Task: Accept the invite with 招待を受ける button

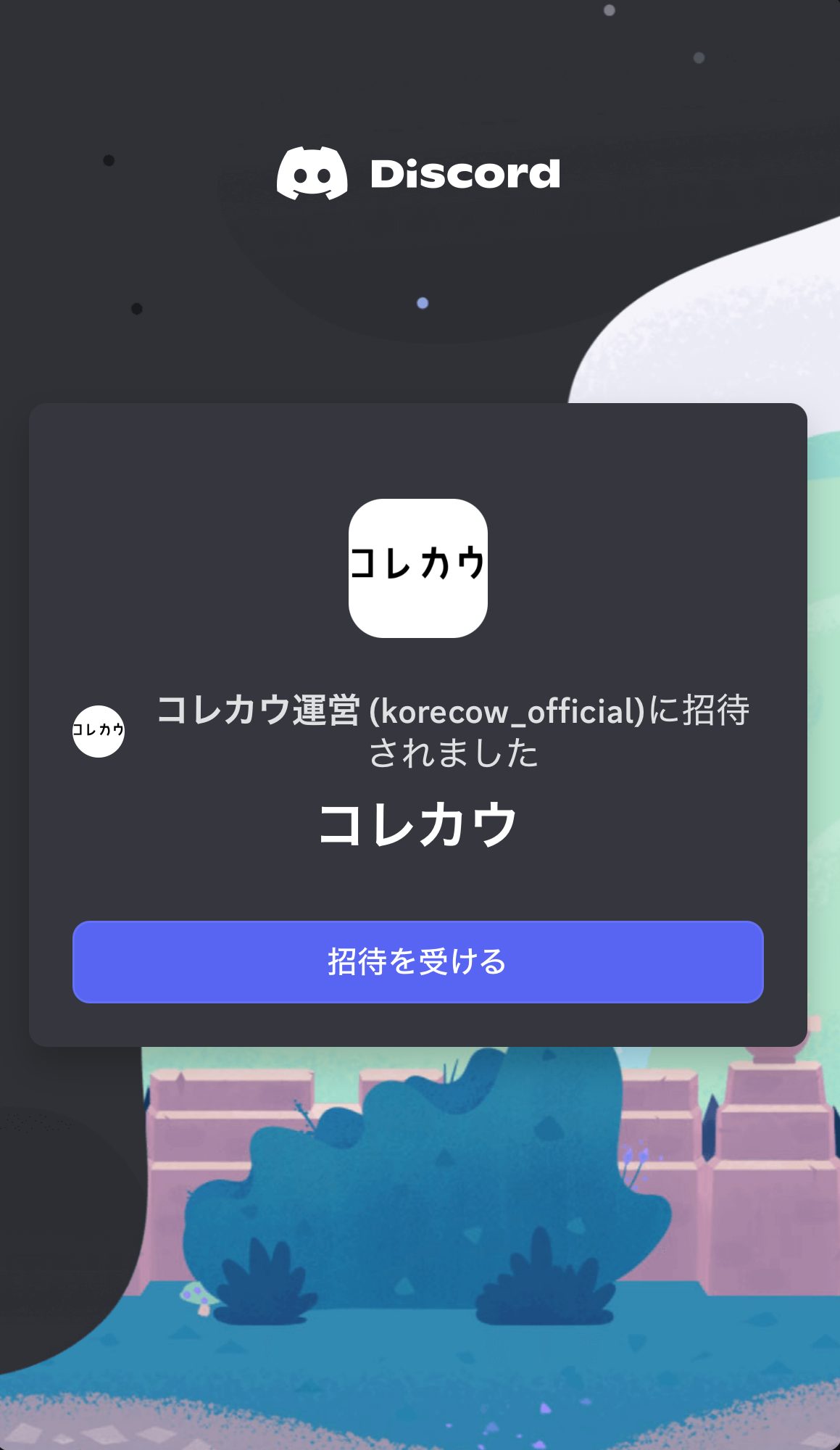Action: pyautogui.click(x=418, y=962)
